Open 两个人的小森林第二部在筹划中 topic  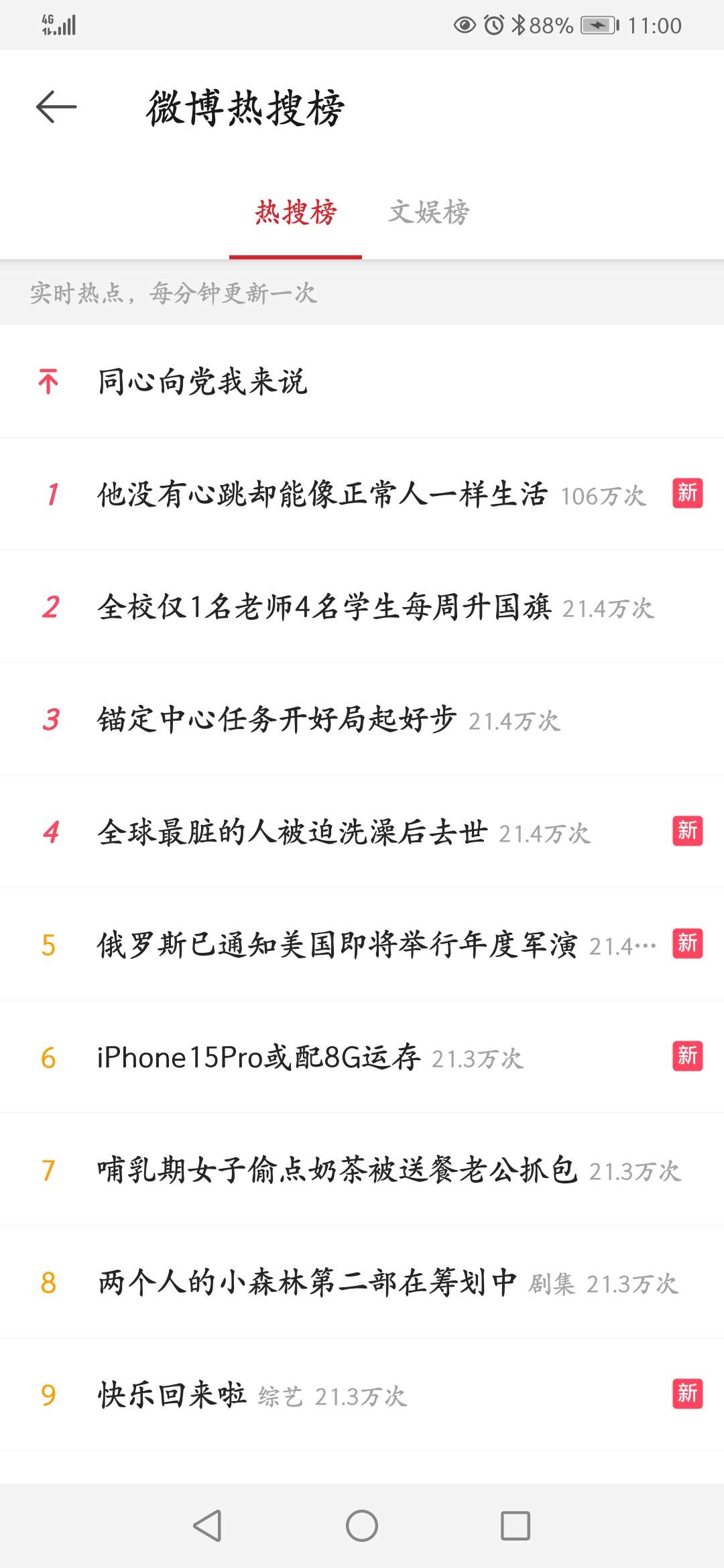pyautogui.click(x=307, y=1283)
